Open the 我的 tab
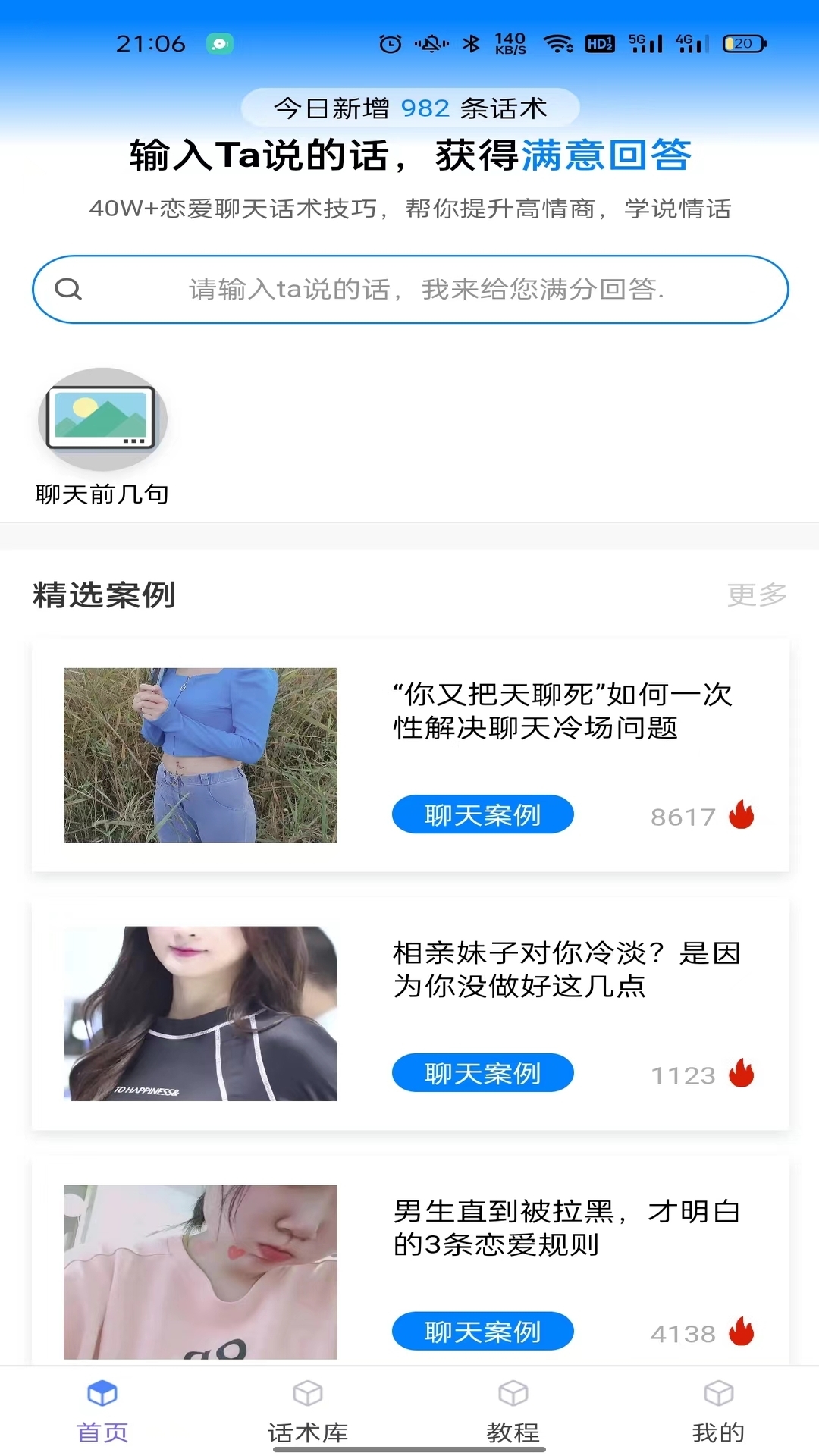The width and height of the screenshot is (819, 1456). tap(718, 1410)
